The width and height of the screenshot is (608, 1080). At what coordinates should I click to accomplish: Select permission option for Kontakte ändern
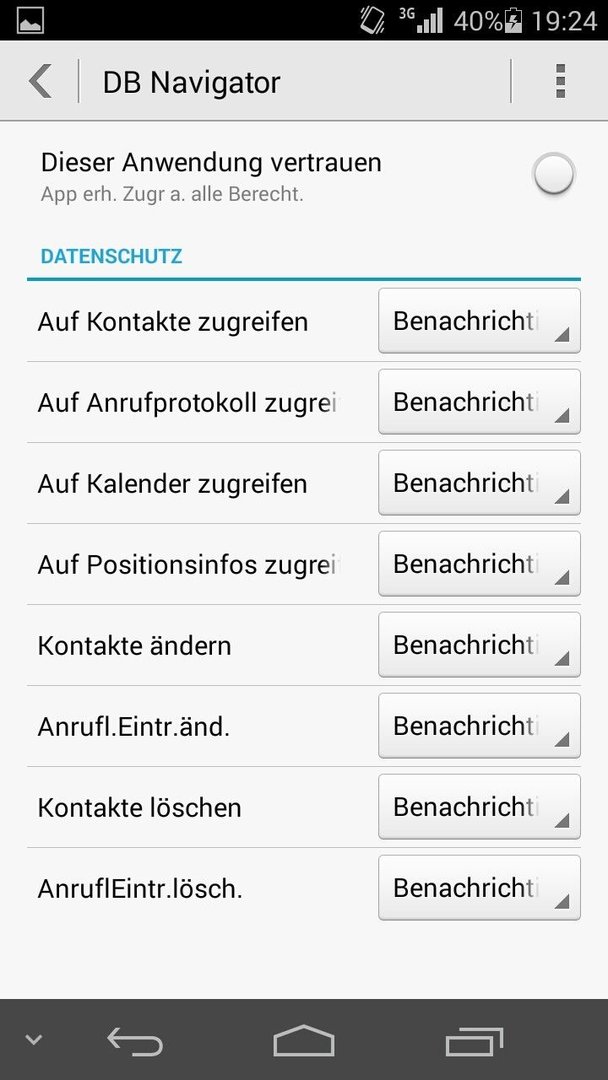click(x=479, y=645)
